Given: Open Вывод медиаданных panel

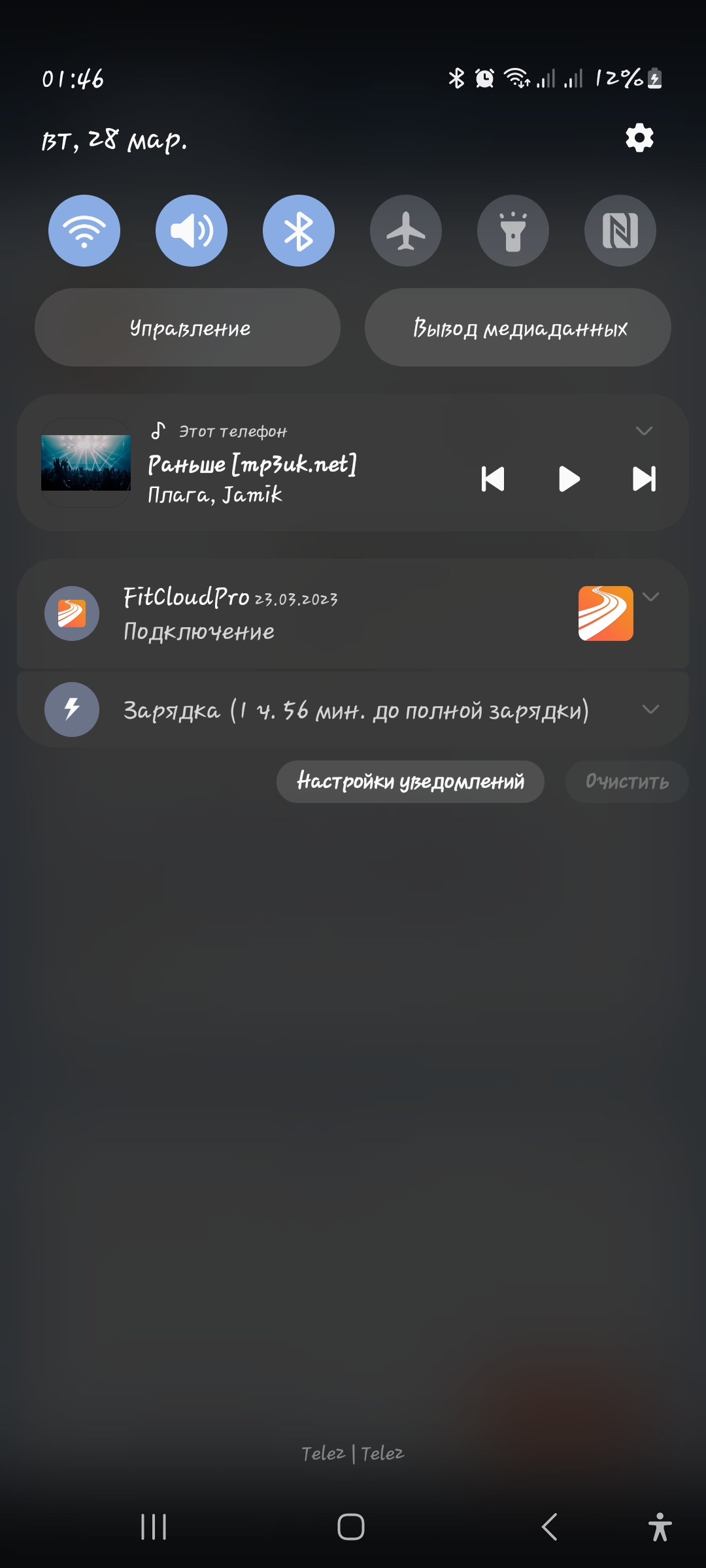Looking at the screenshot, I should click(x=518, y=327).
